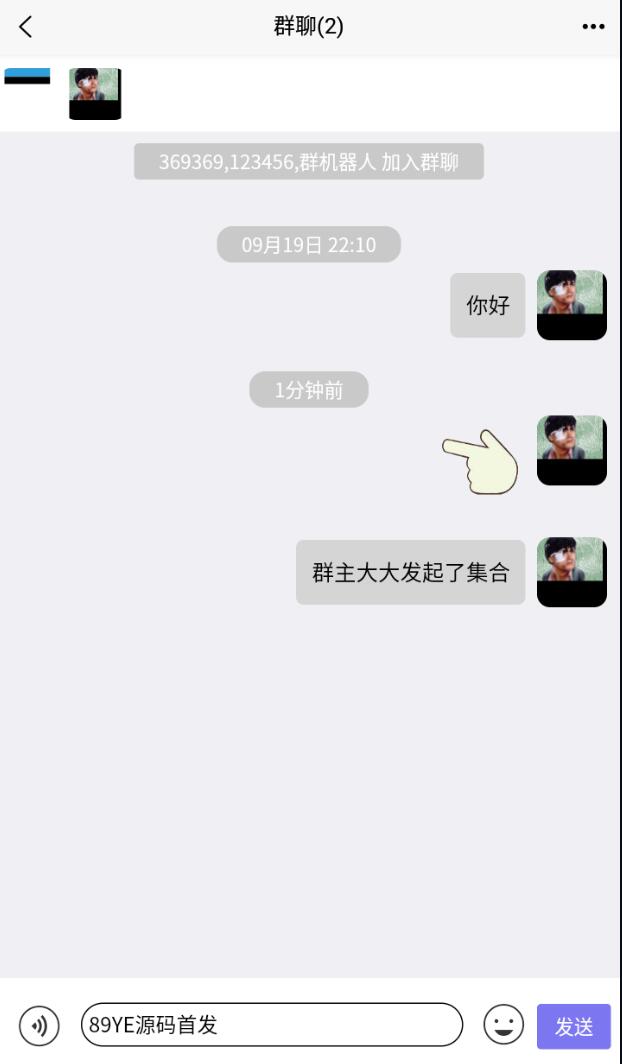Image resolution: width=622 pixels, height=1064 pixels.
Task: Send the message with 发送 button
Action: pos(574,1026)
